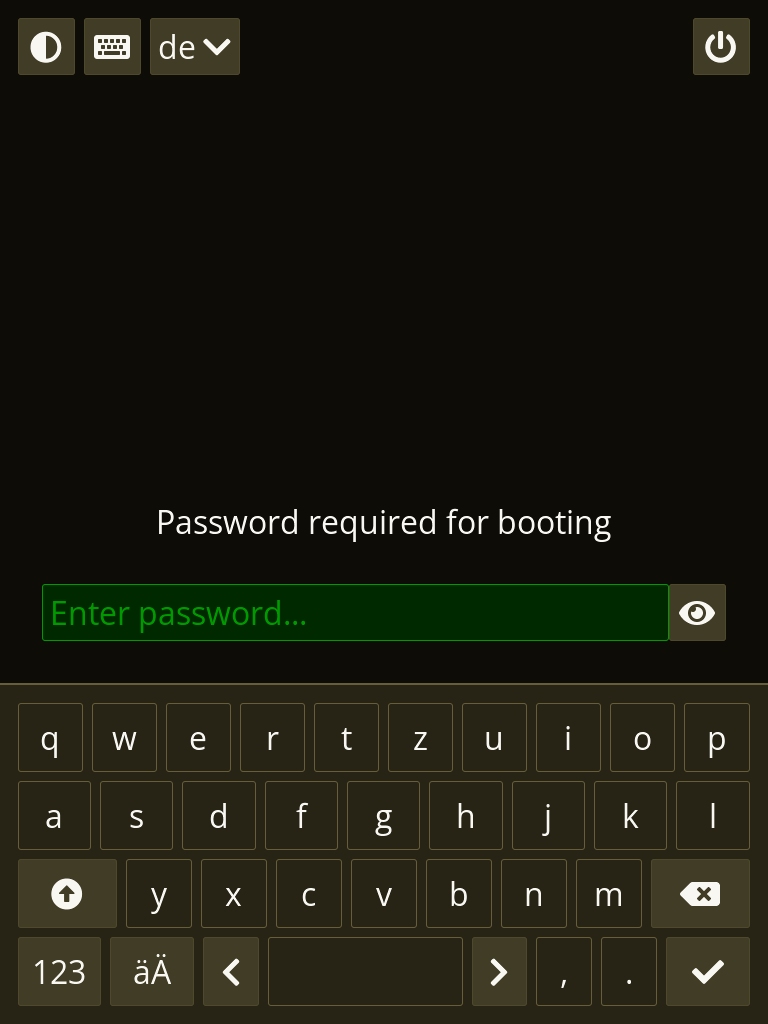The image size is (768, 1024).
Task: Type the letter m key
Action: [608, 893]
